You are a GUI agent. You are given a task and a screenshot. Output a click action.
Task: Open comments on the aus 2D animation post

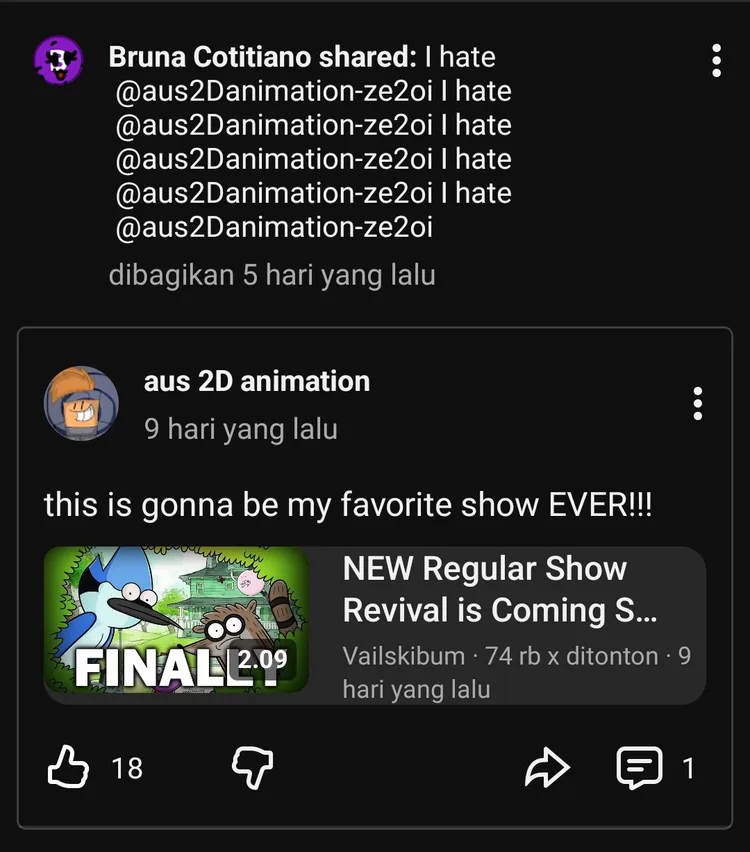(639, 768)
